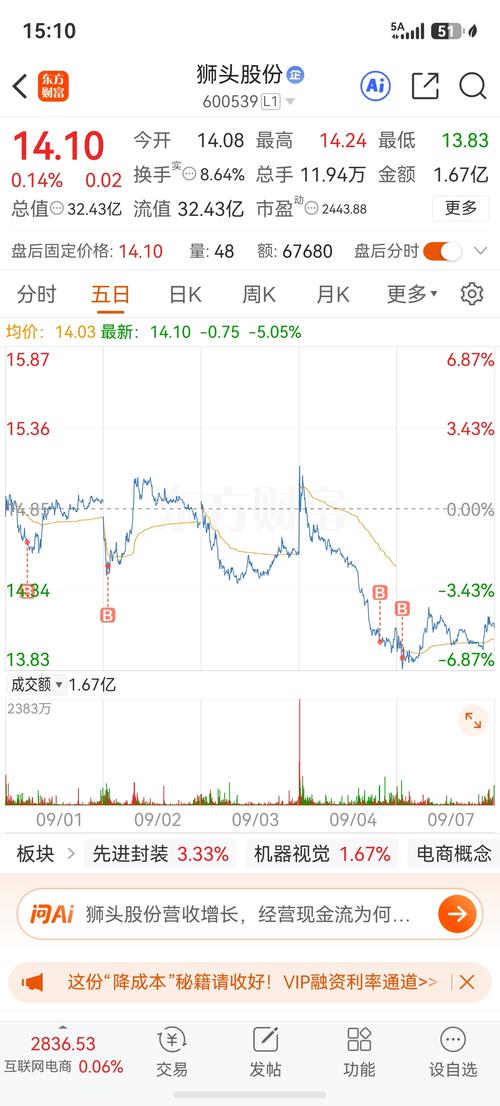Select the 周K chart tab
Image resolution: width=500 pixels, height=1106 pixels.
(x=259, y=294)
